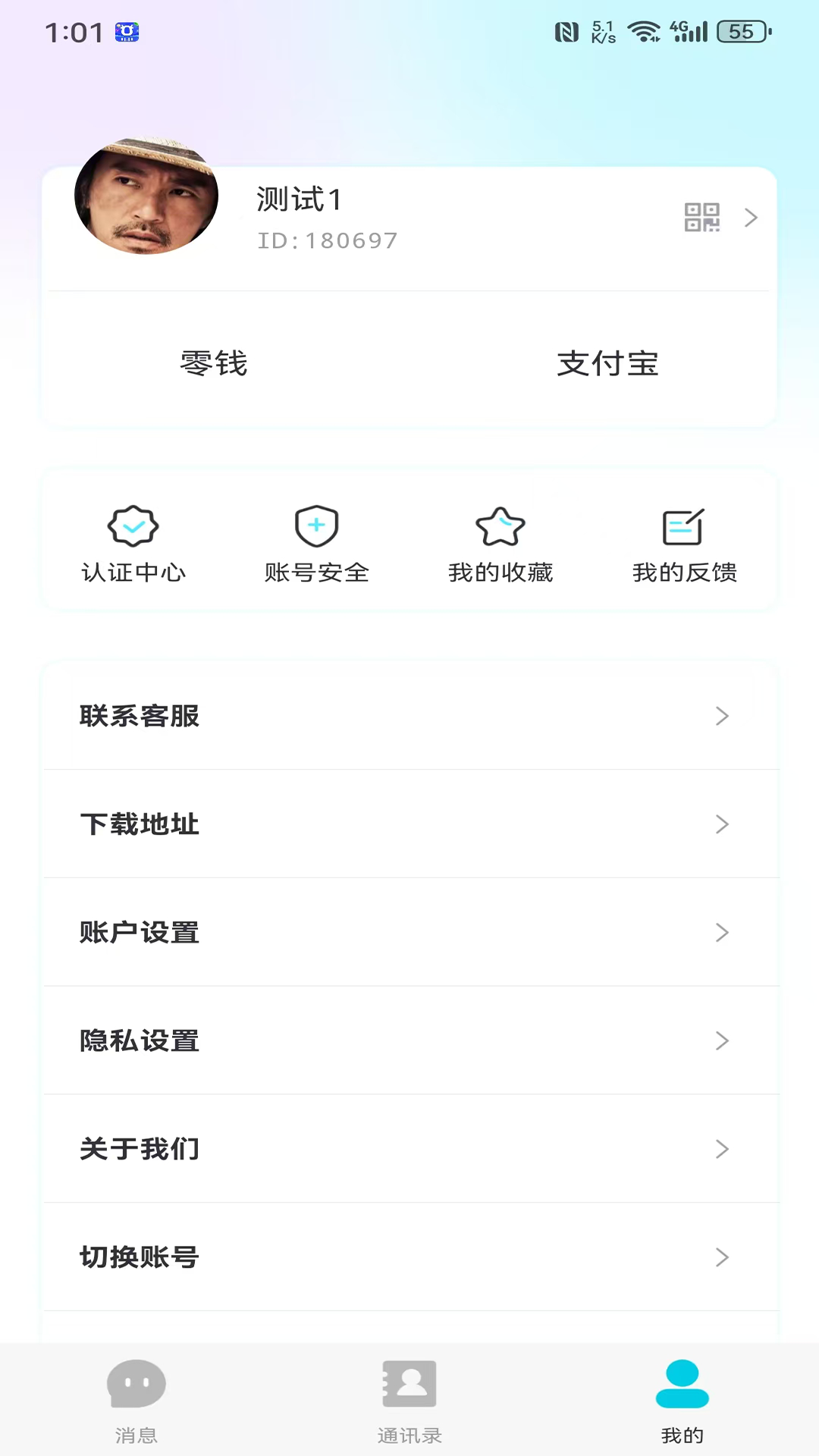Switch to the 消息 tab
This screenshot has height=1456, width=819.
(136, 1403)
